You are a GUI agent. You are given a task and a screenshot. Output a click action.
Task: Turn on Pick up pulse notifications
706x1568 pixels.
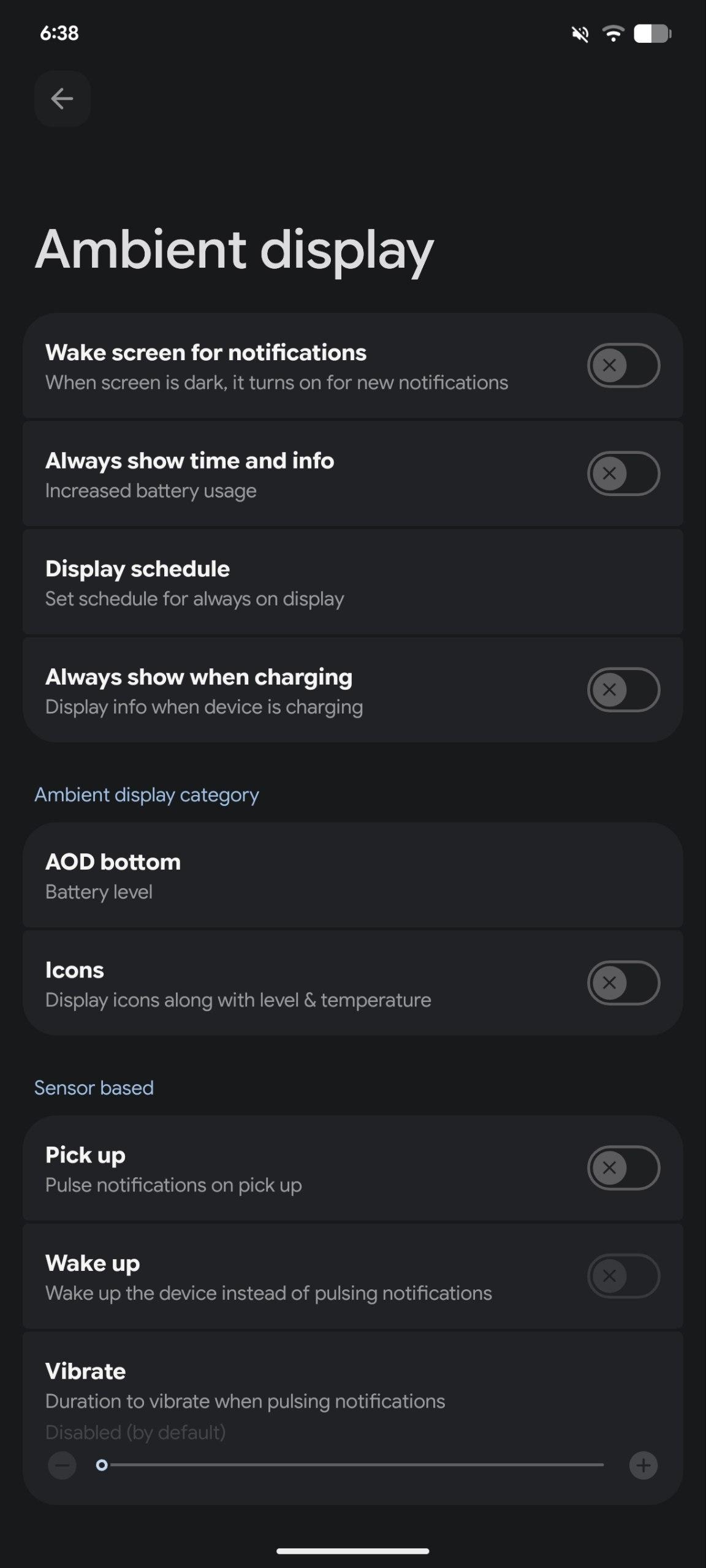pyautogui.click(x=623, y=1168)
